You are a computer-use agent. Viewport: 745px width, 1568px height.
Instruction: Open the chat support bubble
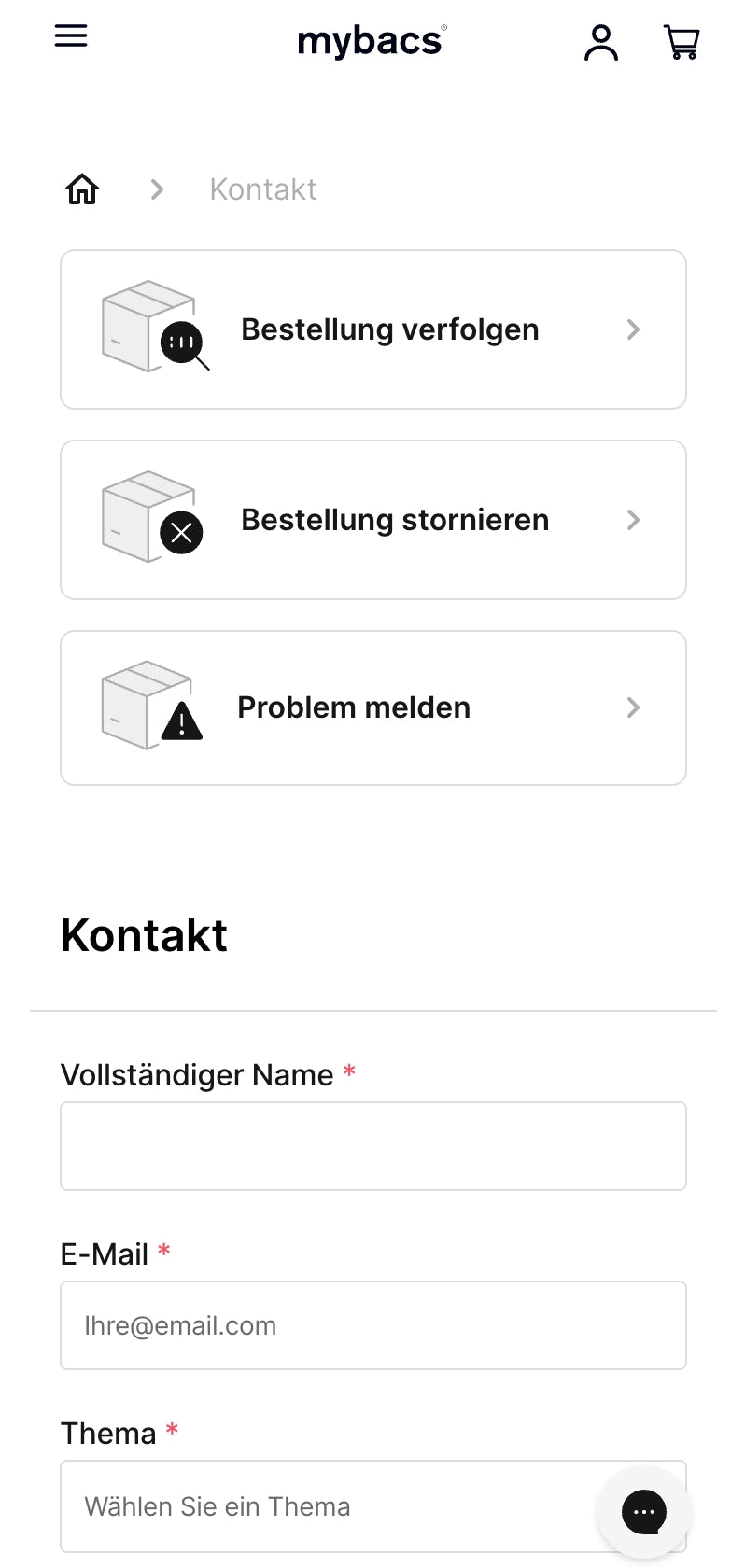[x=644, y=1512]
